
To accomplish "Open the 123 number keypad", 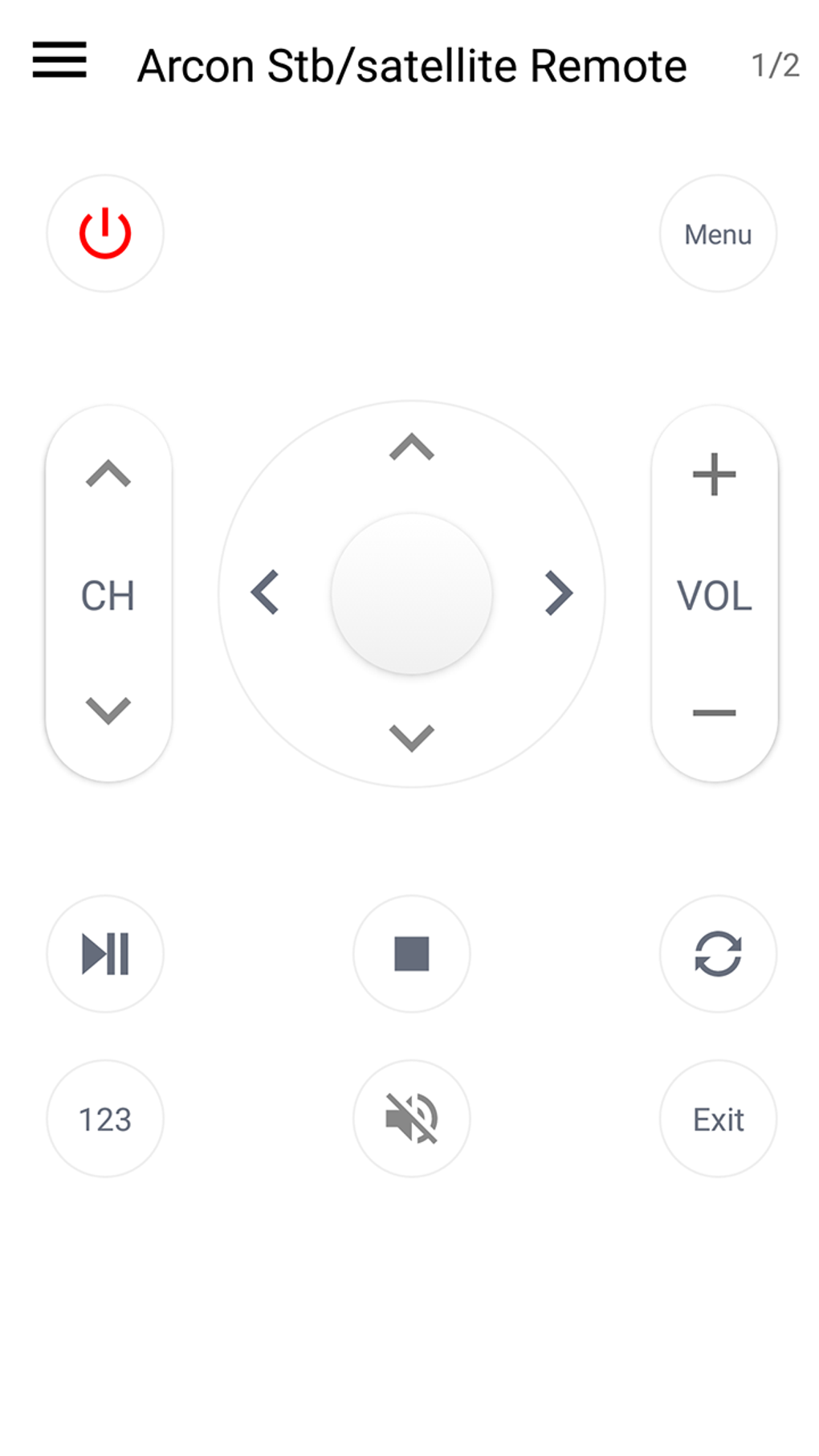I will point(105,1119).
